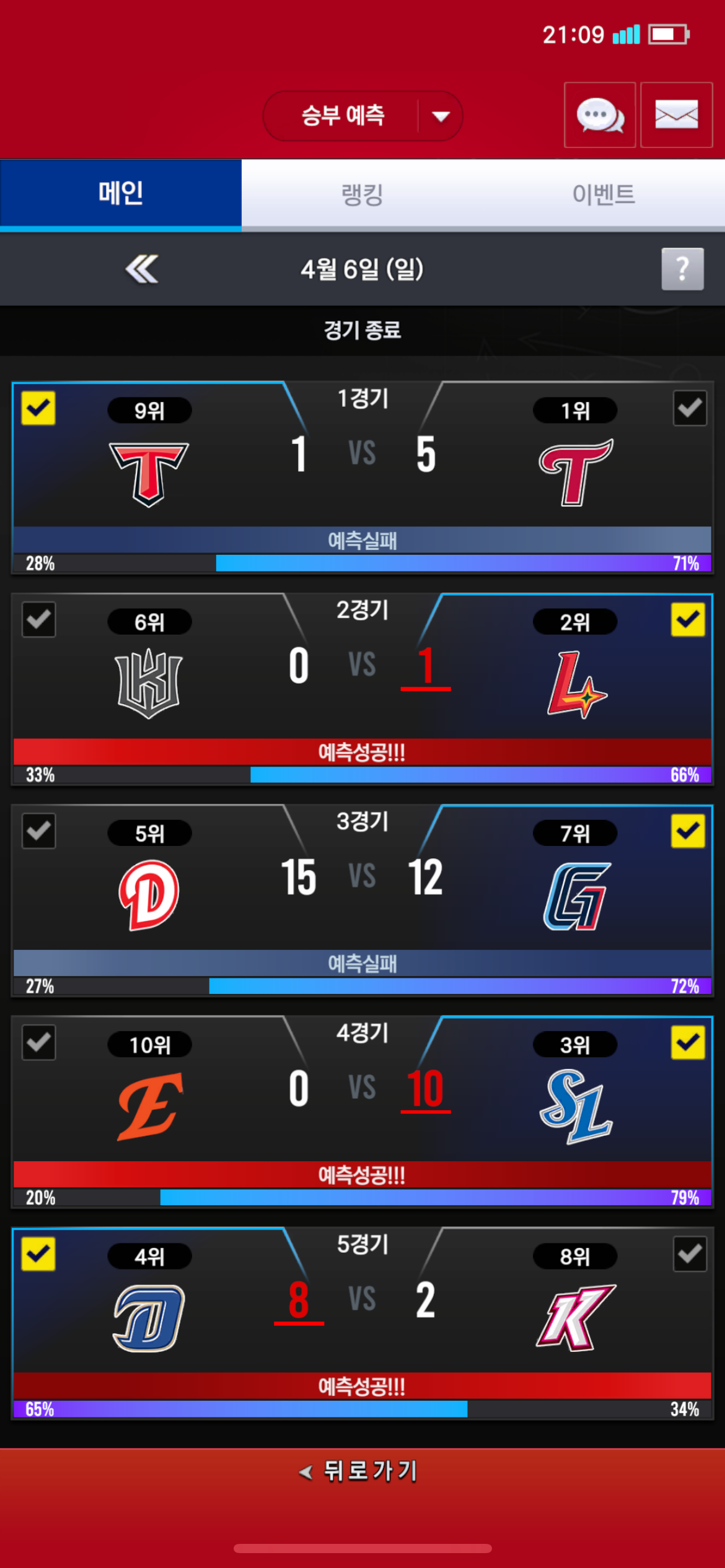Tap the 5위 team checkbox in 3경기
725x1568 pixels.
(38, 830)
